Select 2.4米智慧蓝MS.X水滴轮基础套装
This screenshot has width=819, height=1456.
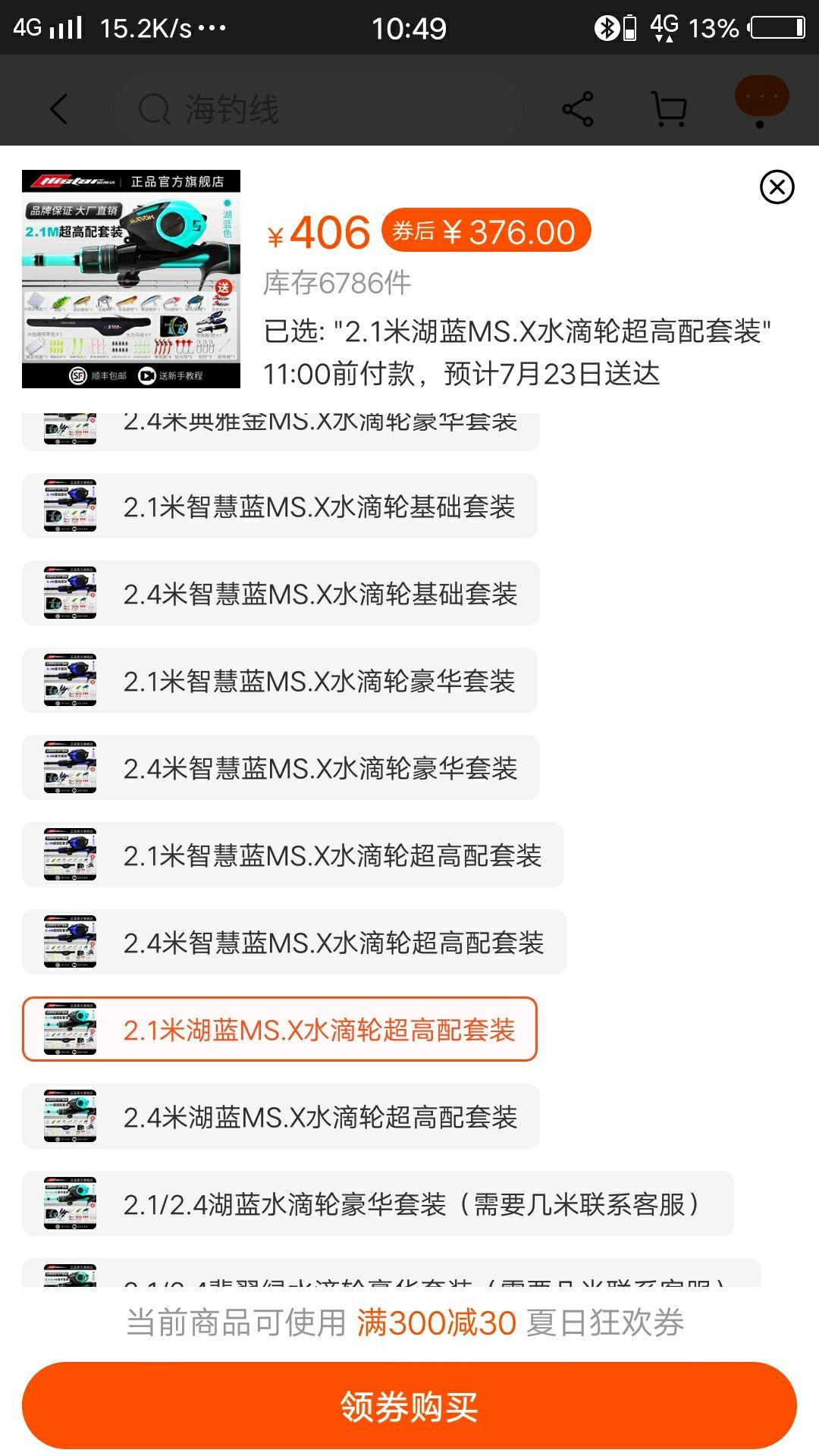pos(281,593)
